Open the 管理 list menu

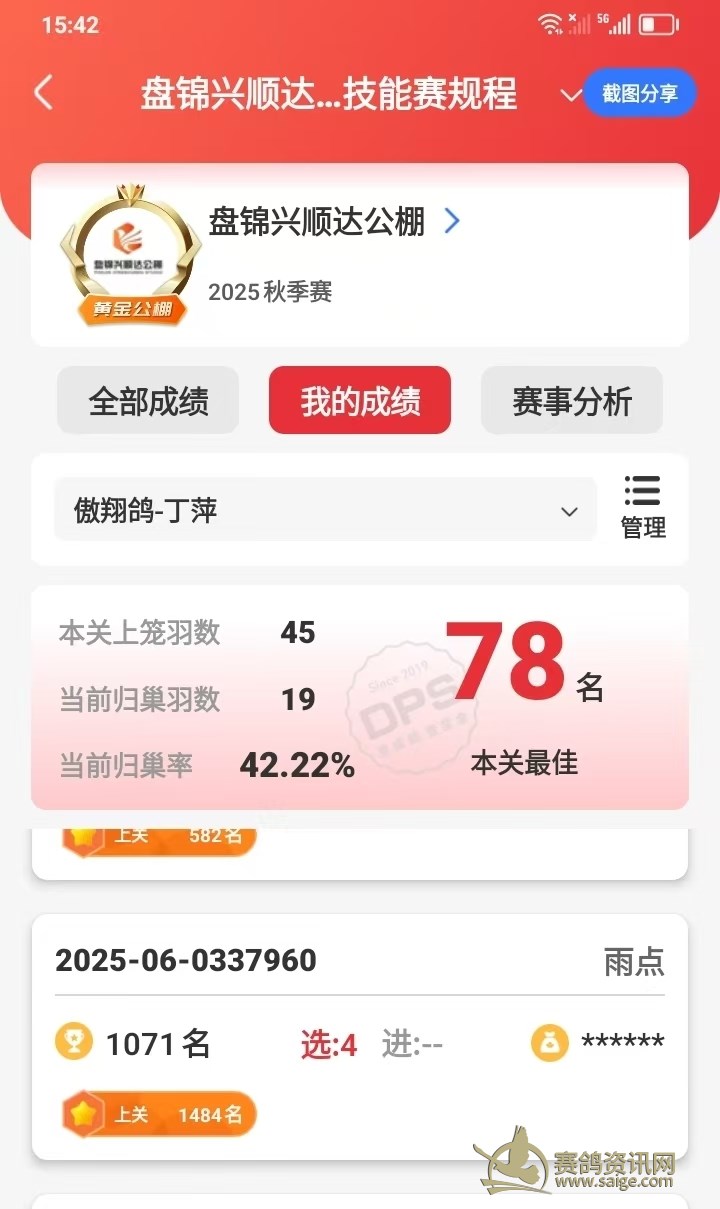[642, 507]
